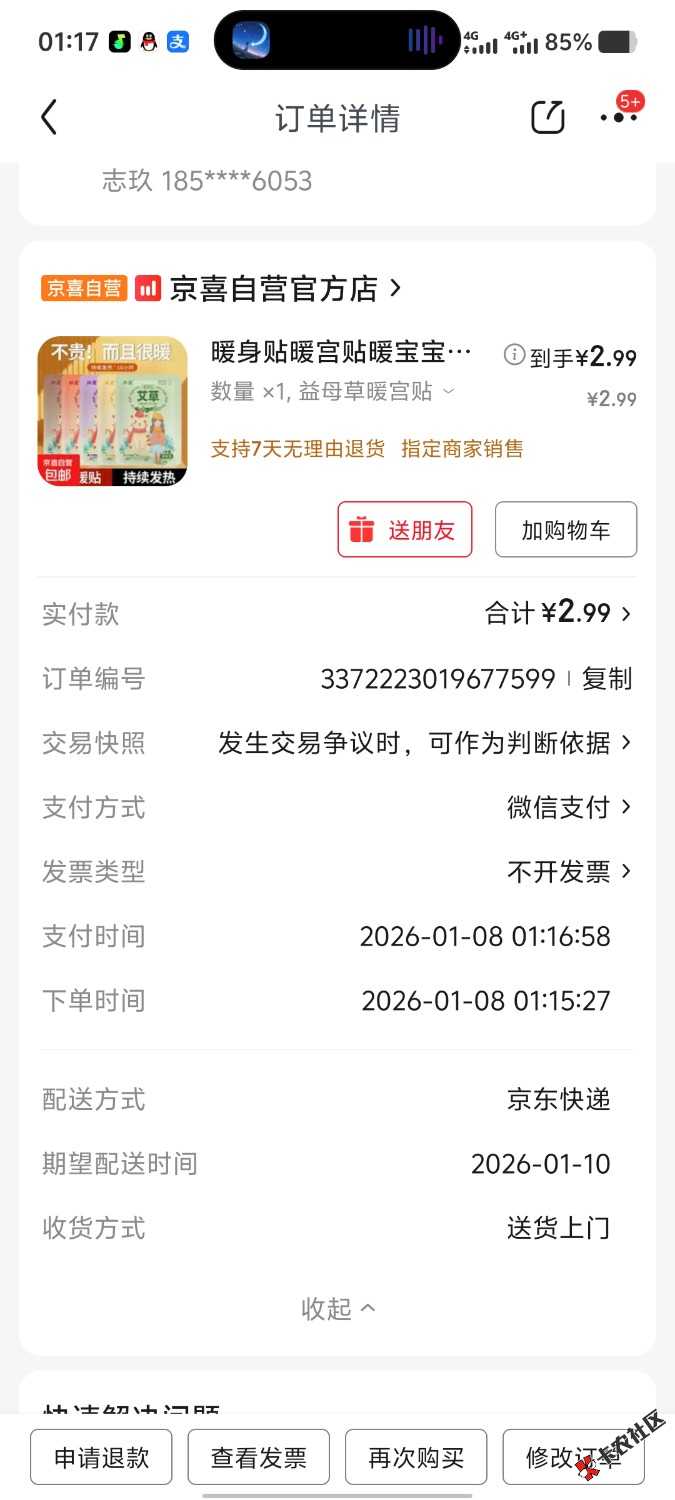The image size is (675, 1500).
Task: Go back from order details
Action: [x=49, y=118]
